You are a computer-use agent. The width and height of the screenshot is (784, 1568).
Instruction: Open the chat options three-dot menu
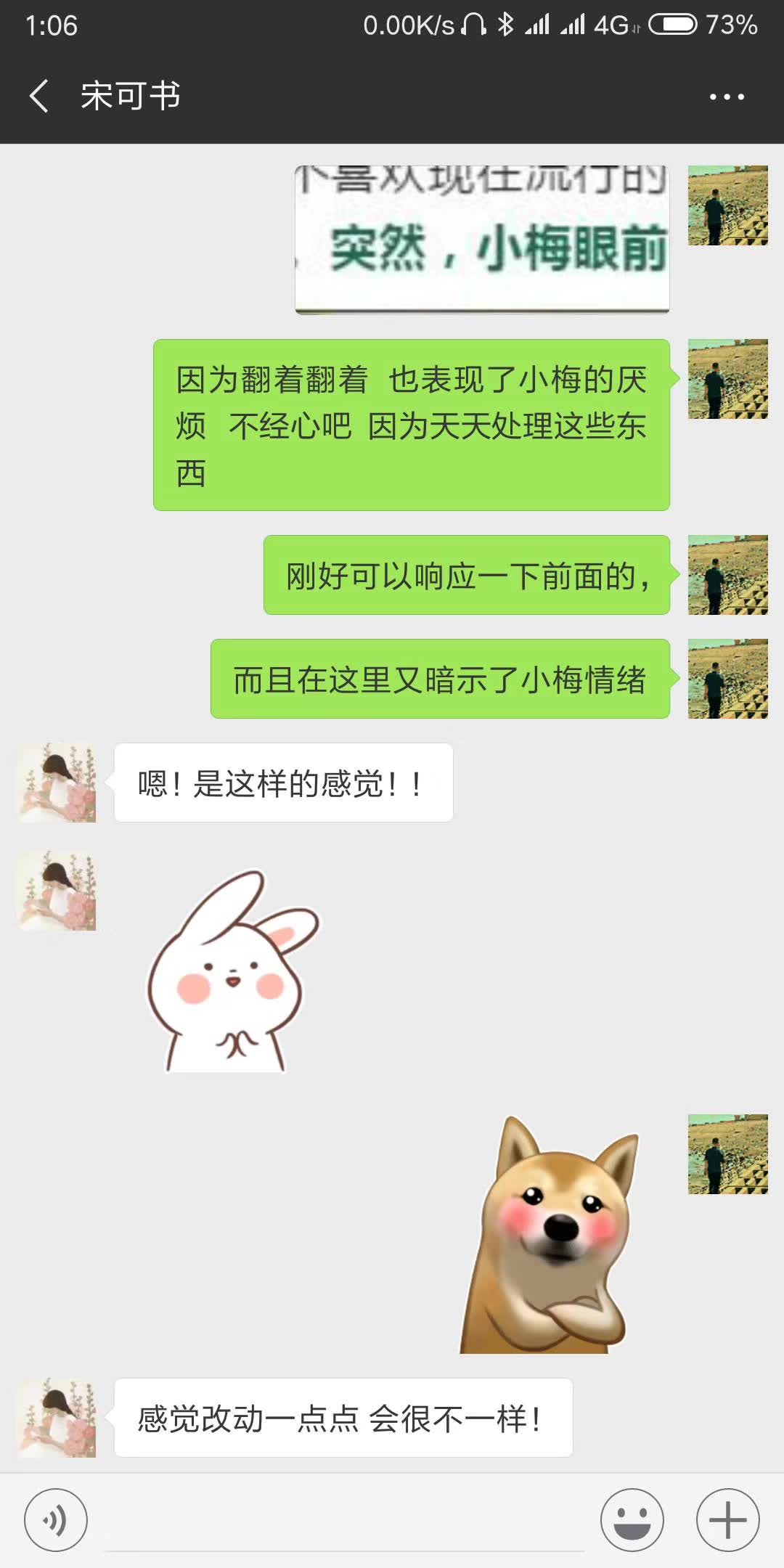[x=727, y=97]
